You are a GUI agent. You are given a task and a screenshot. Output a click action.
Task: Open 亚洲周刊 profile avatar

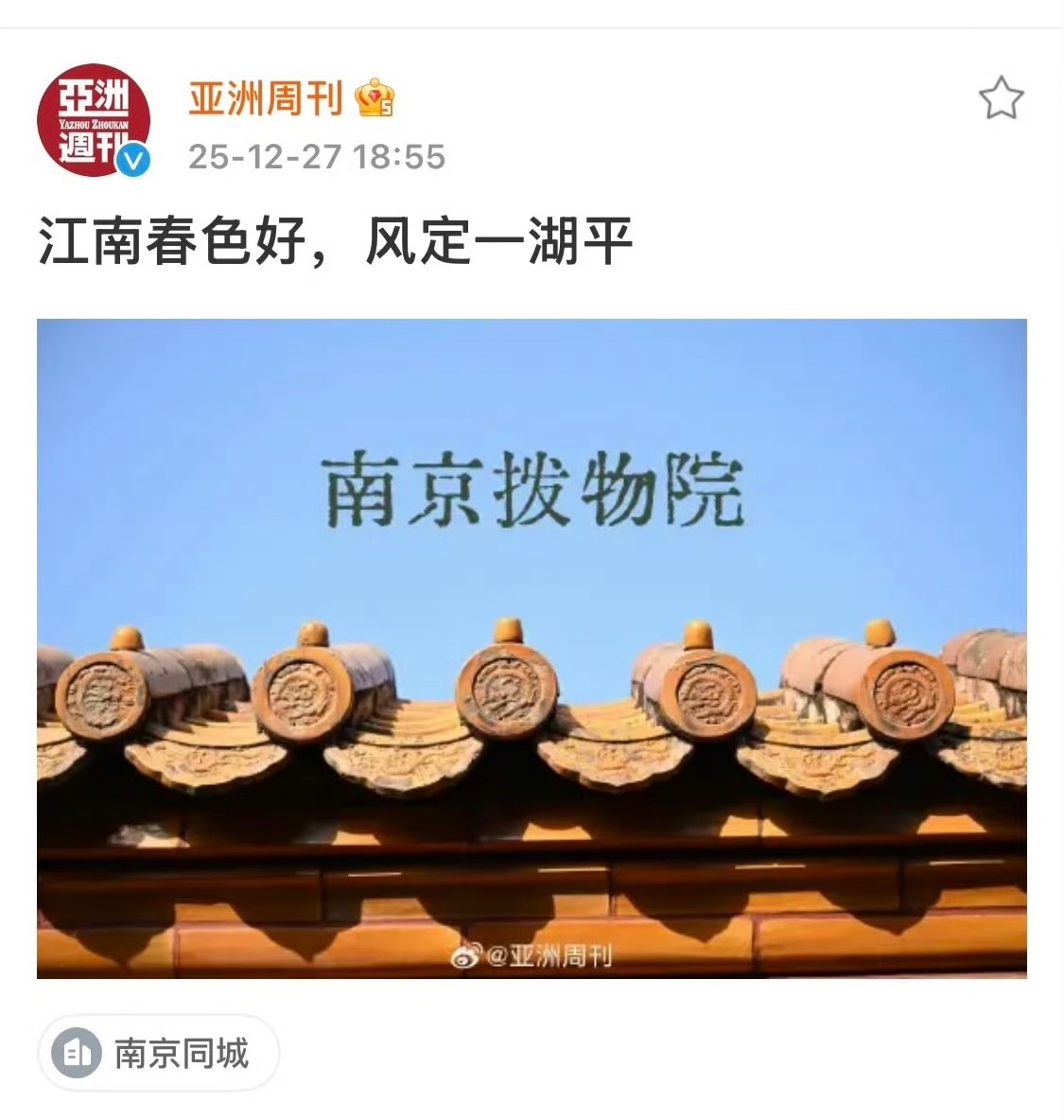pyautogui.click(x=94, y=121)
